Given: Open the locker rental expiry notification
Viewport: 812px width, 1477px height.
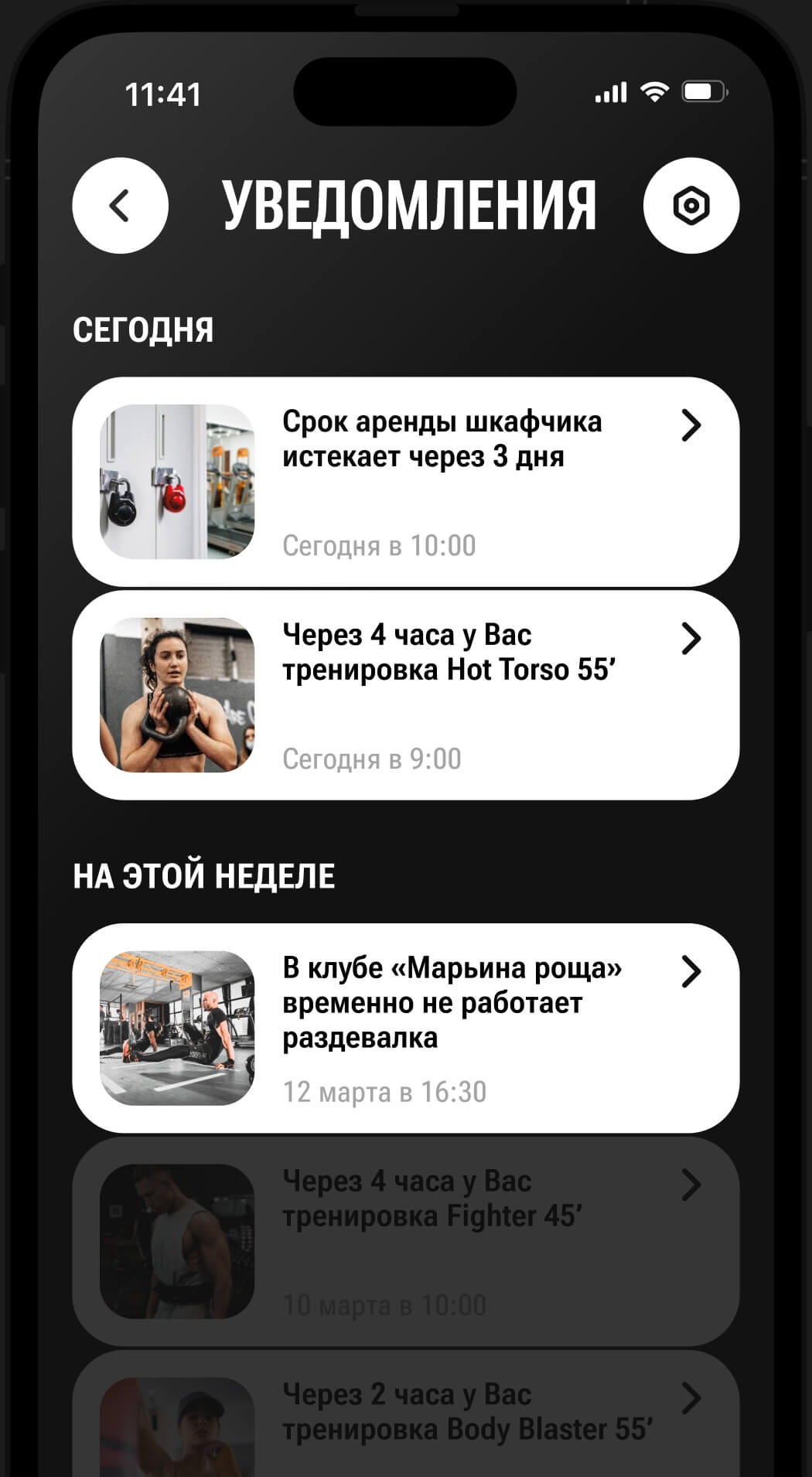Looking at the screenshot, I should [x=405, y=481].
